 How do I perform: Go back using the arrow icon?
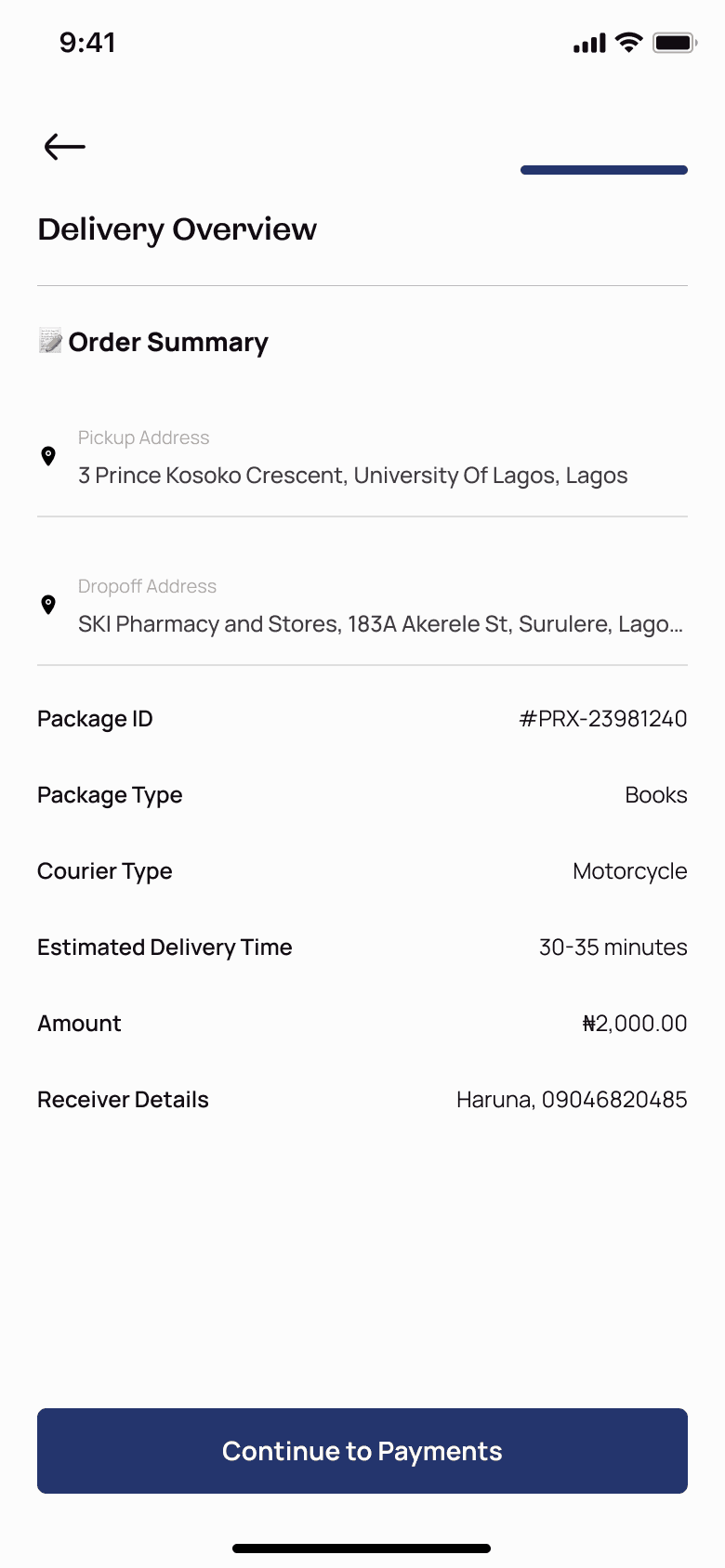tap(64, 147)
